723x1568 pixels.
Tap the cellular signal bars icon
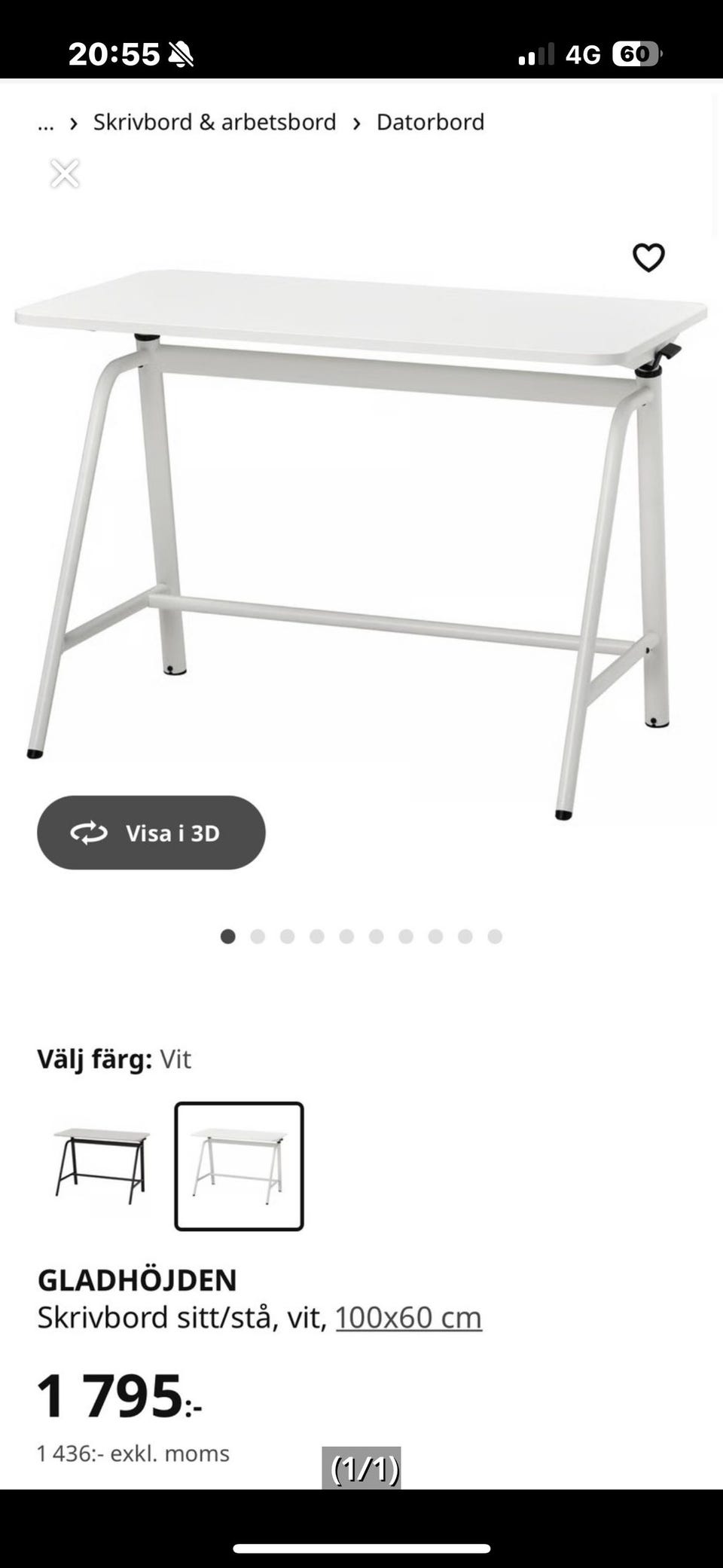click(536, 52)
